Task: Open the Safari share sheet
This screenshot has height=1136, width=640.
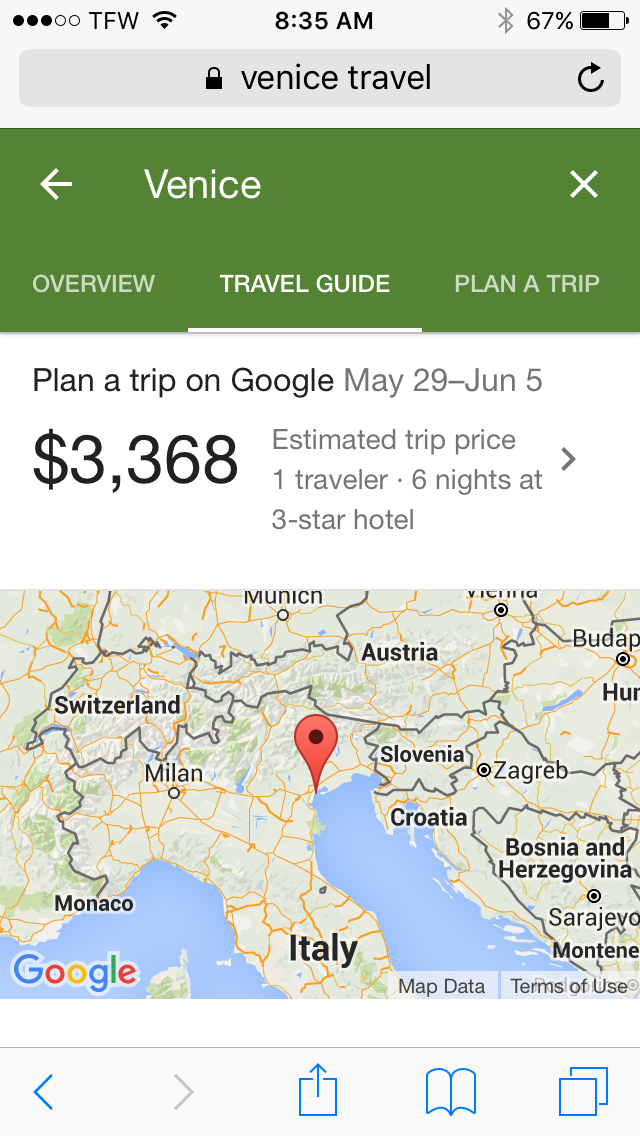Action: click(x=318, y=1090)
